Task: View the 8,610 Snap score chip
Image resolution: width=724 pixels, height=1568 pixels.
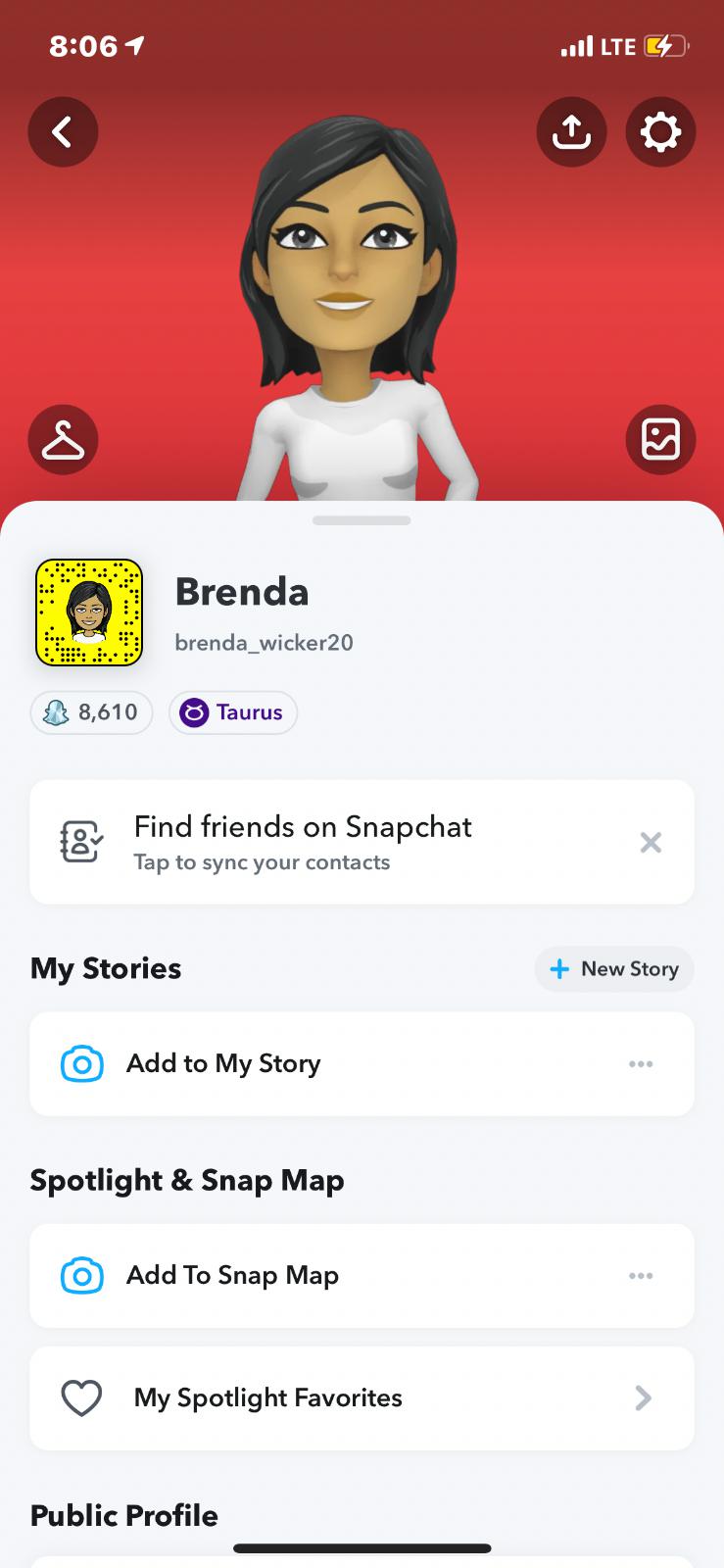Action: click(x=92, y=712)
